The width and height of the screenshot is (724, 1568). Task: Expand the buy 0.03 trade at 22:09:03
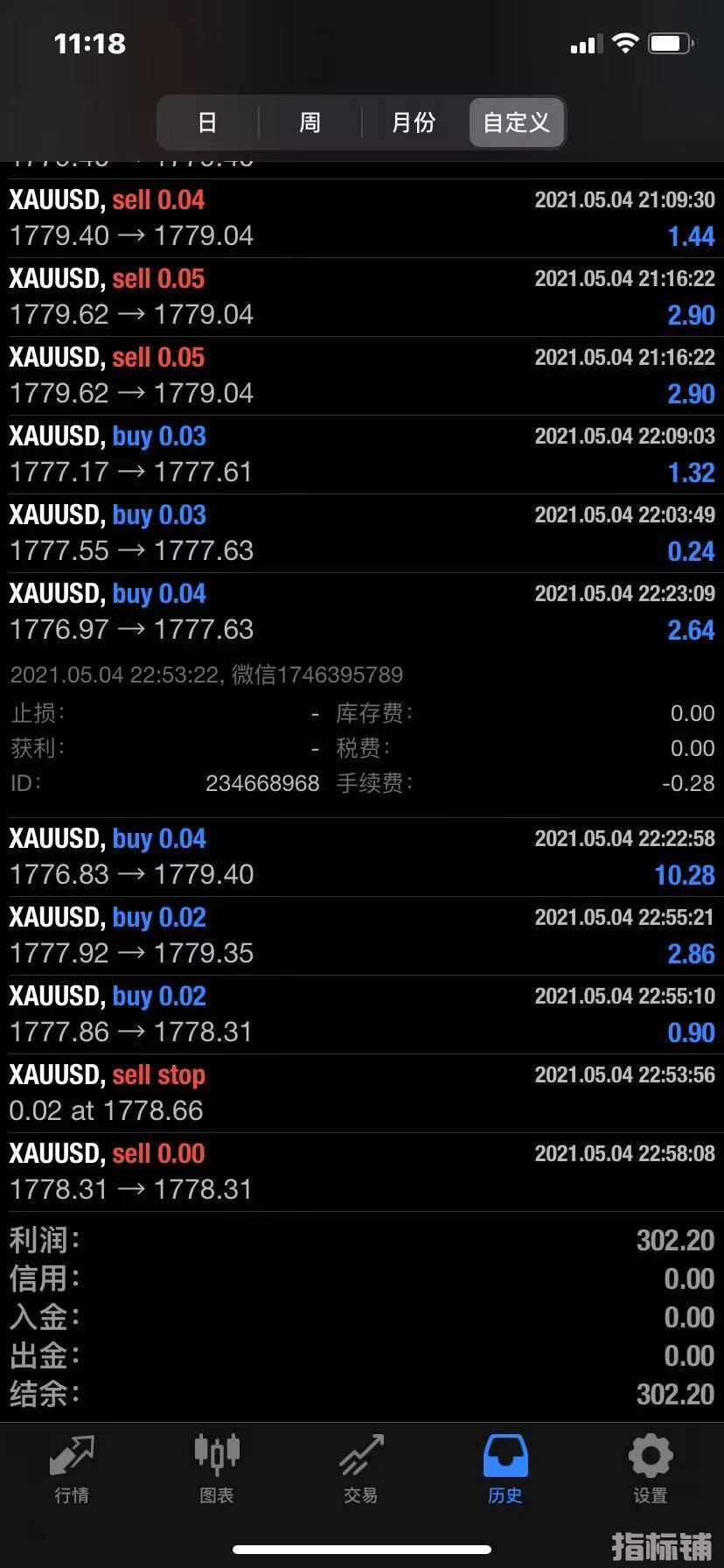362,454
